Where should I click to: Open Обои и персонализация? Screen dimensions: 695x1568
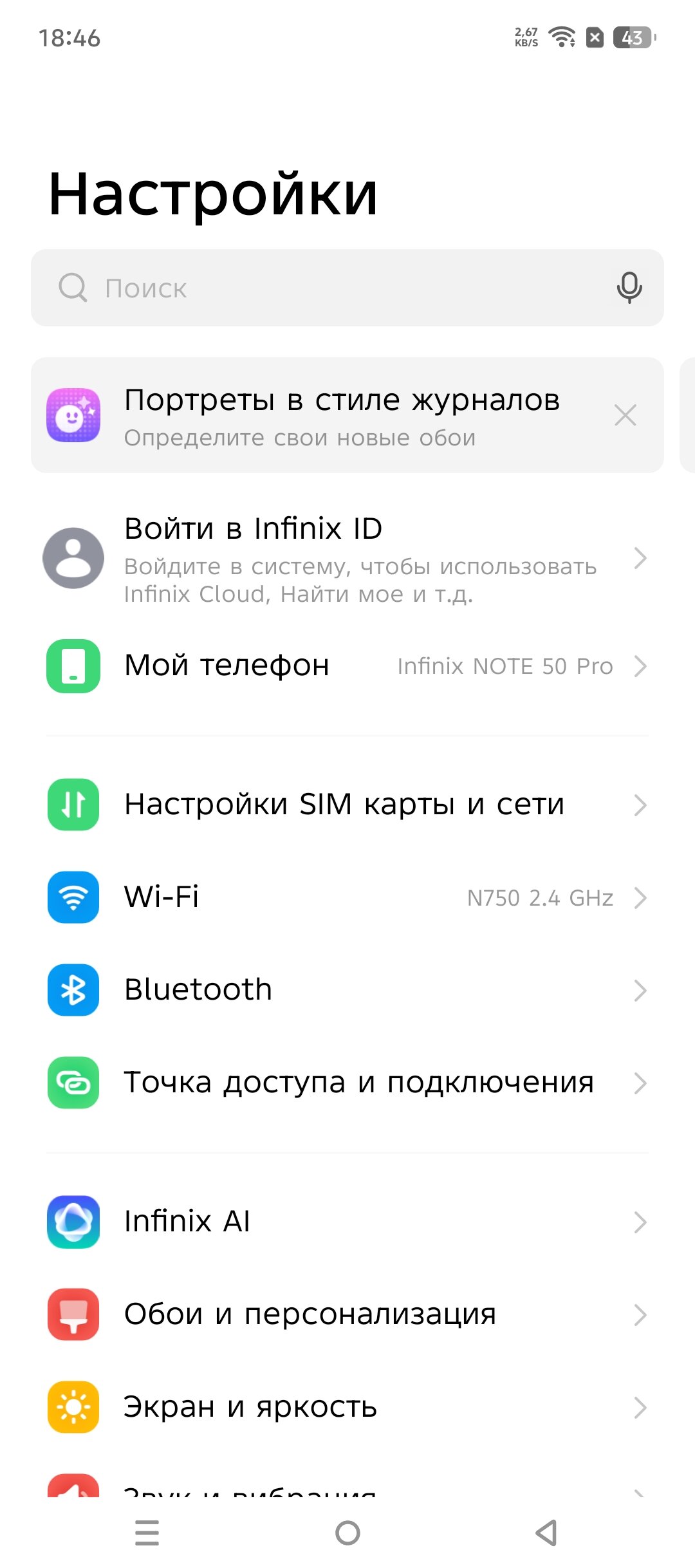[x=347, y=1314]
